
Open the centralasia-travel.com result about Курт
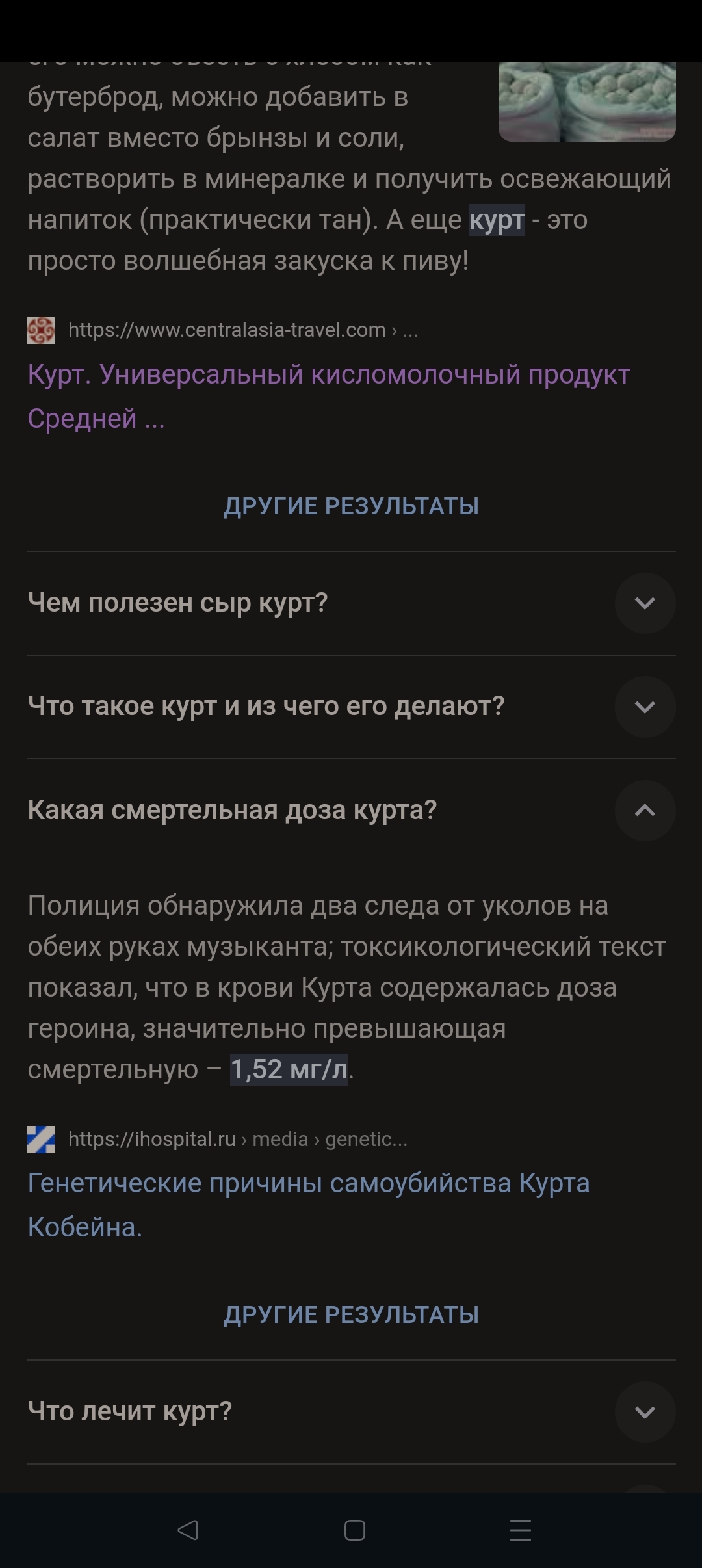329,396
